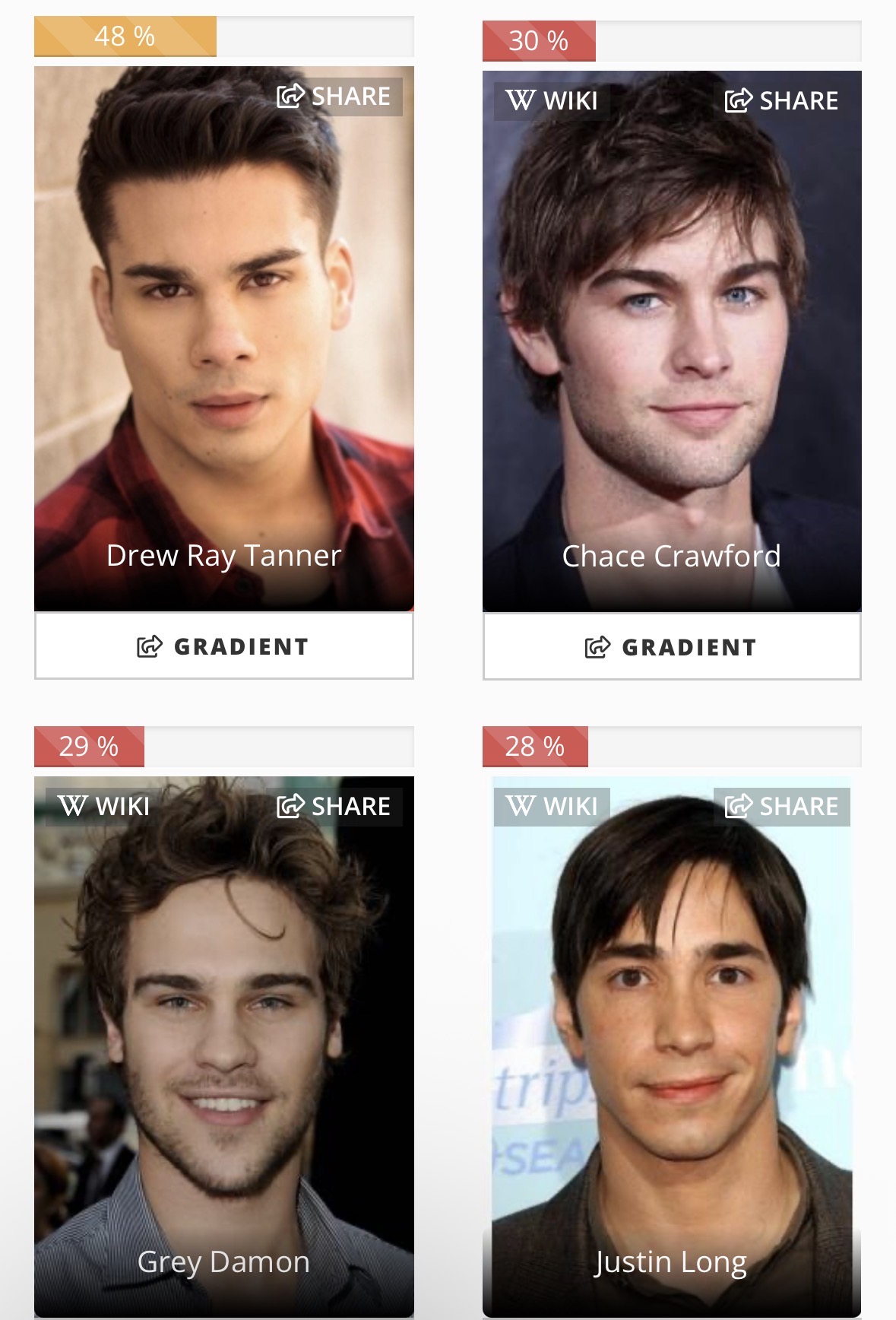Share the Chace Crawford result

[x=782, y=101]
